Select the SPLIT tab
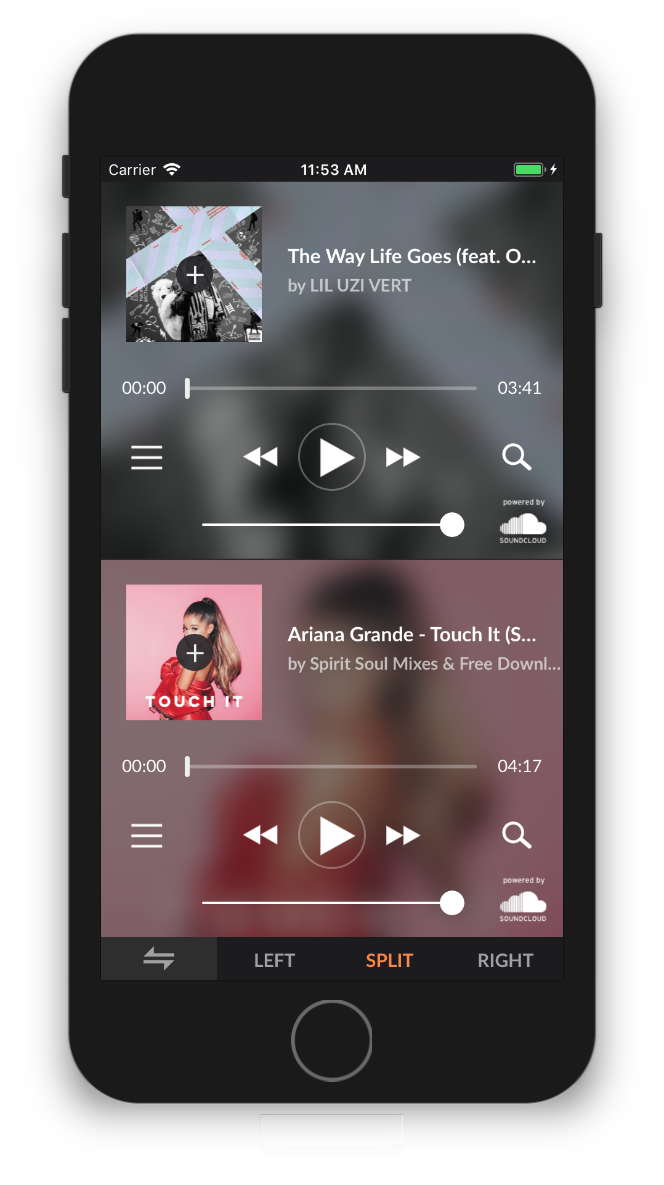 point(389,960)
